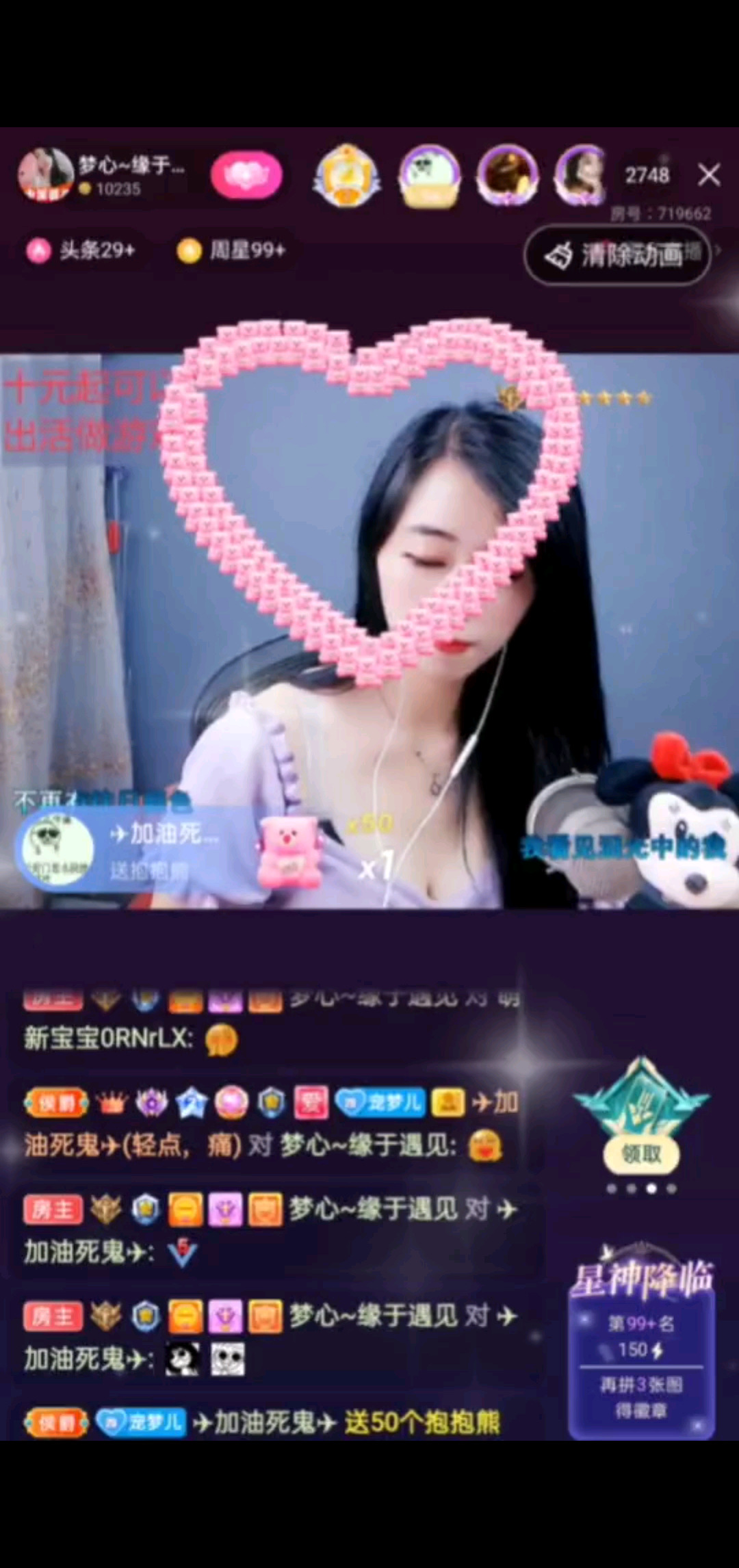Open the 周星99+ weekly star chip

pos(233,250)
